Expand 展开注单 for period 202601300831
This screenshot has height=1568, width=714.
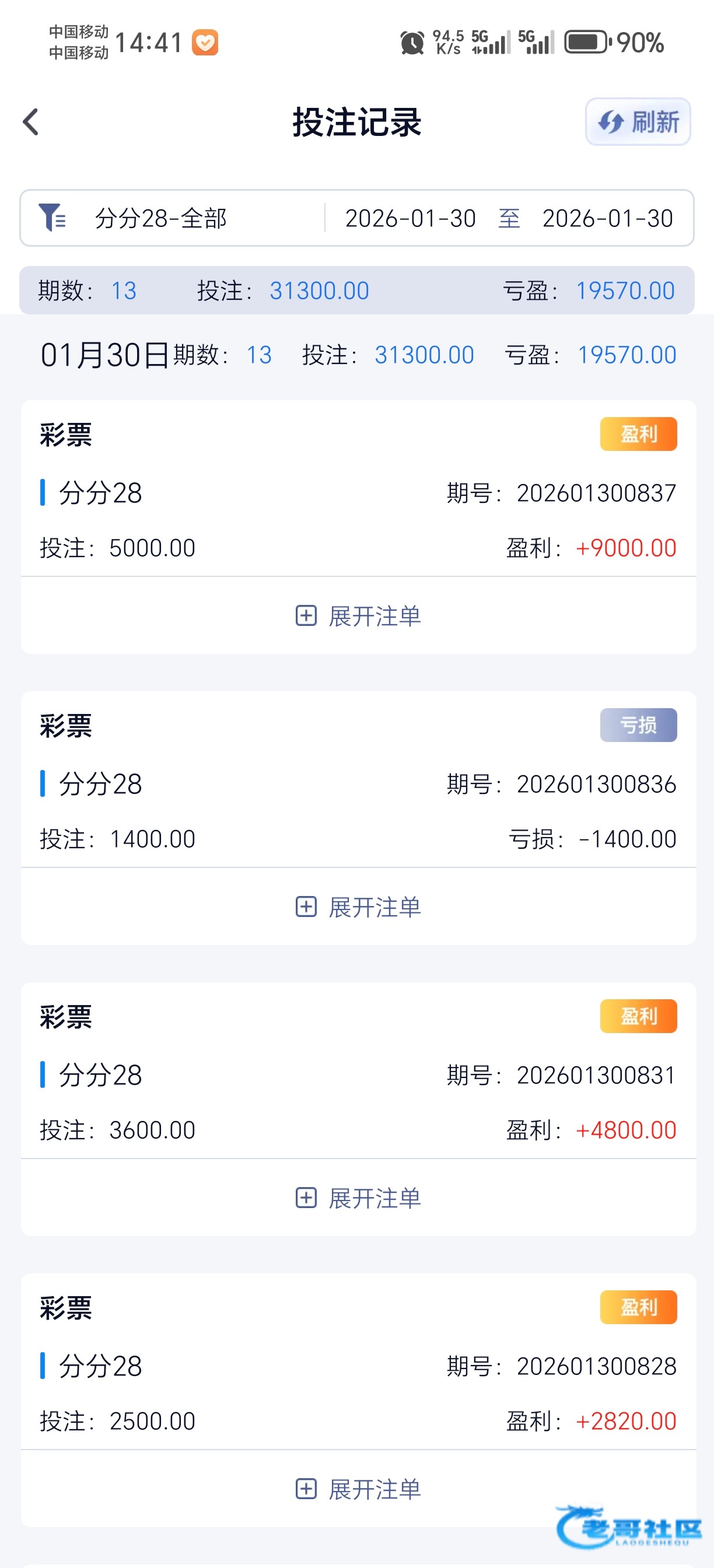coord(358,1198)
